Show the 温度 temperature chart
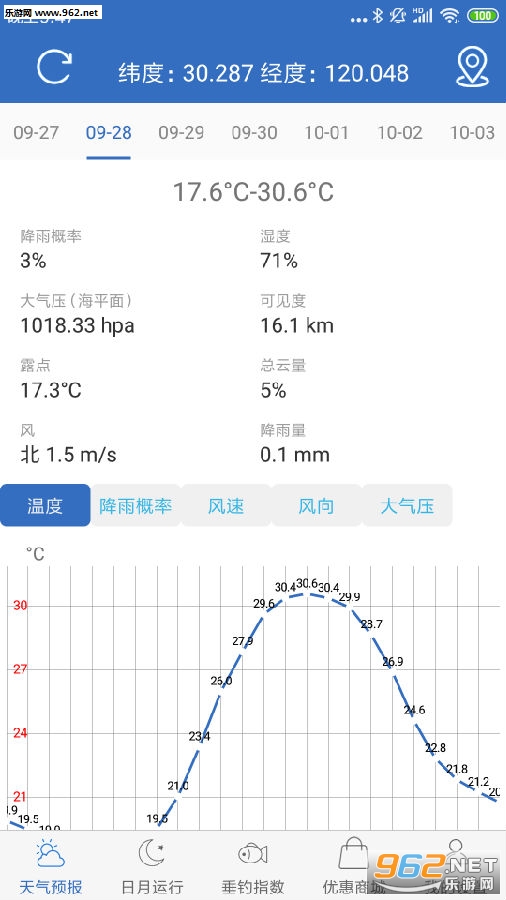Viewport: 506px width, 900px height. pyautogui.click(x=45, y=506)
